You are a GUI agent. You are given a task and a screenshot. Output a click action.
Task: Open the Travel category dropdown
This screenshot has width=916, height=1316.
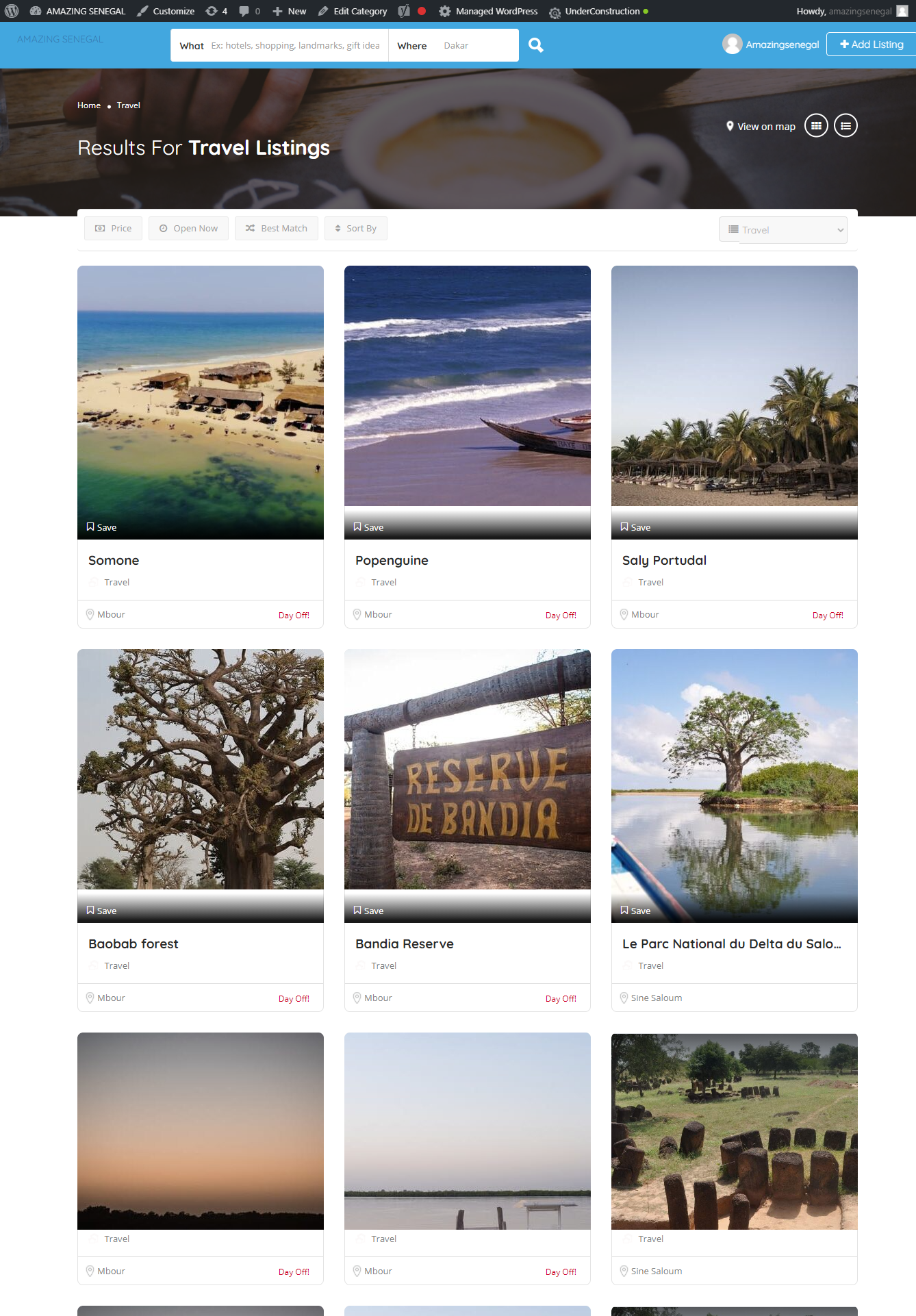point(783,229)
